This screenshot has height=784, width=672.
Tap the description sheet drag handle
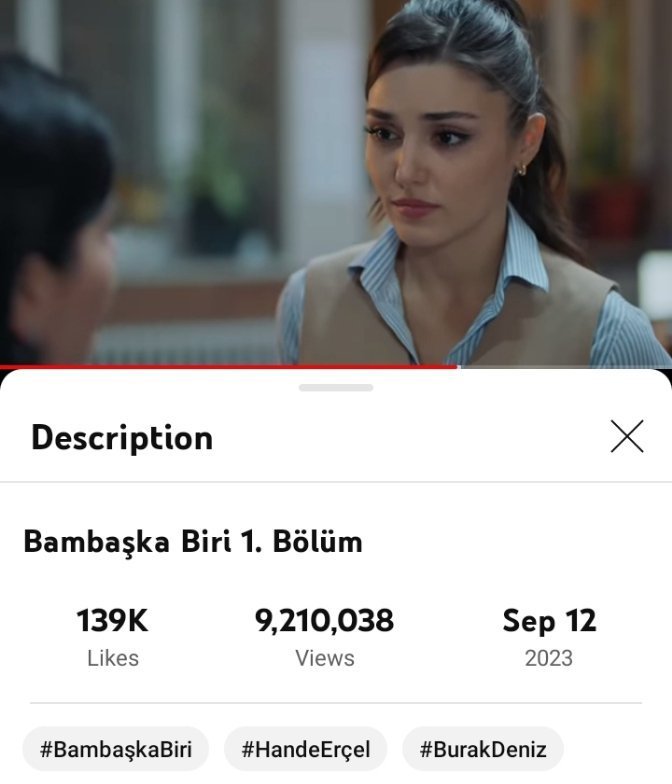coord(336,388)
